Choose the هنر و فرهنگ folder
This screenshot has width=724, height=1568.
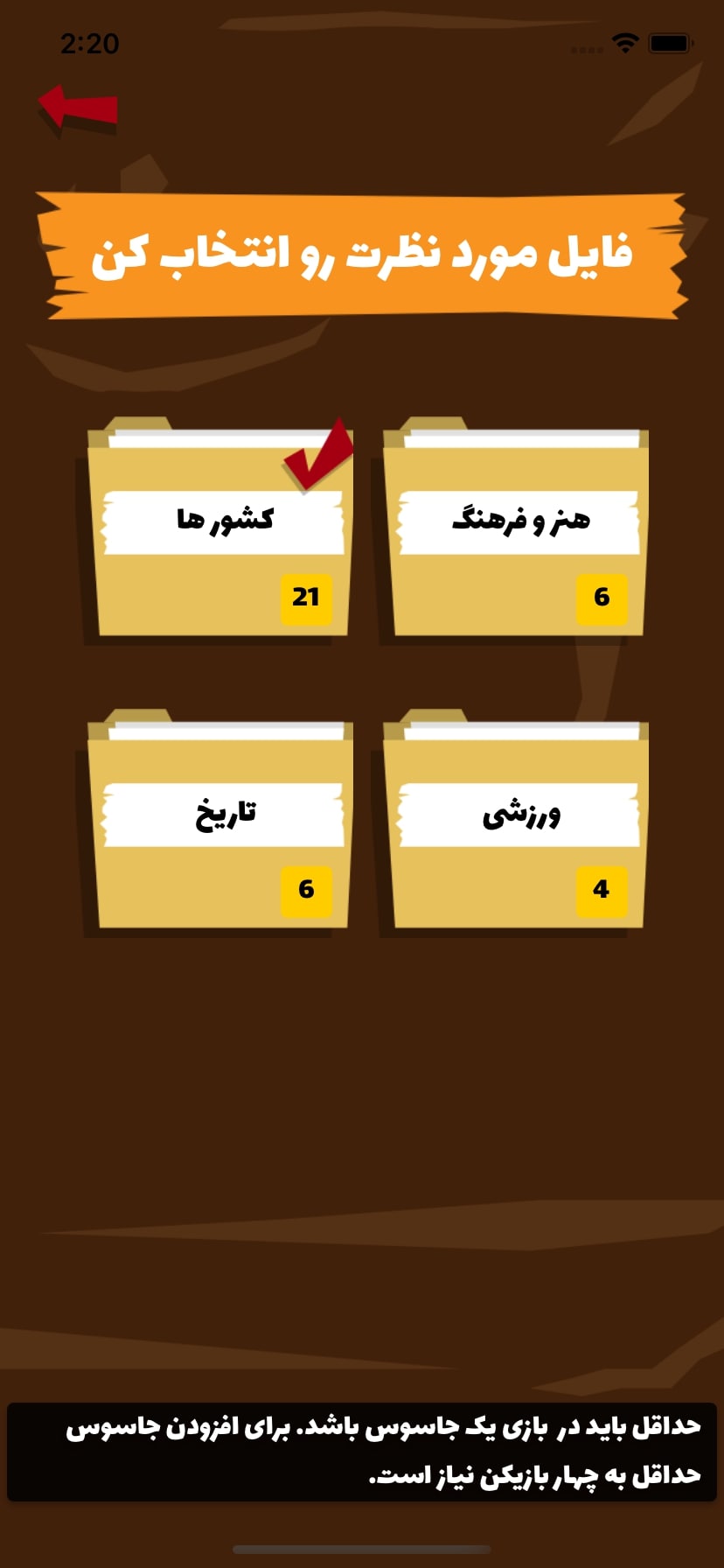click(518, 535)
